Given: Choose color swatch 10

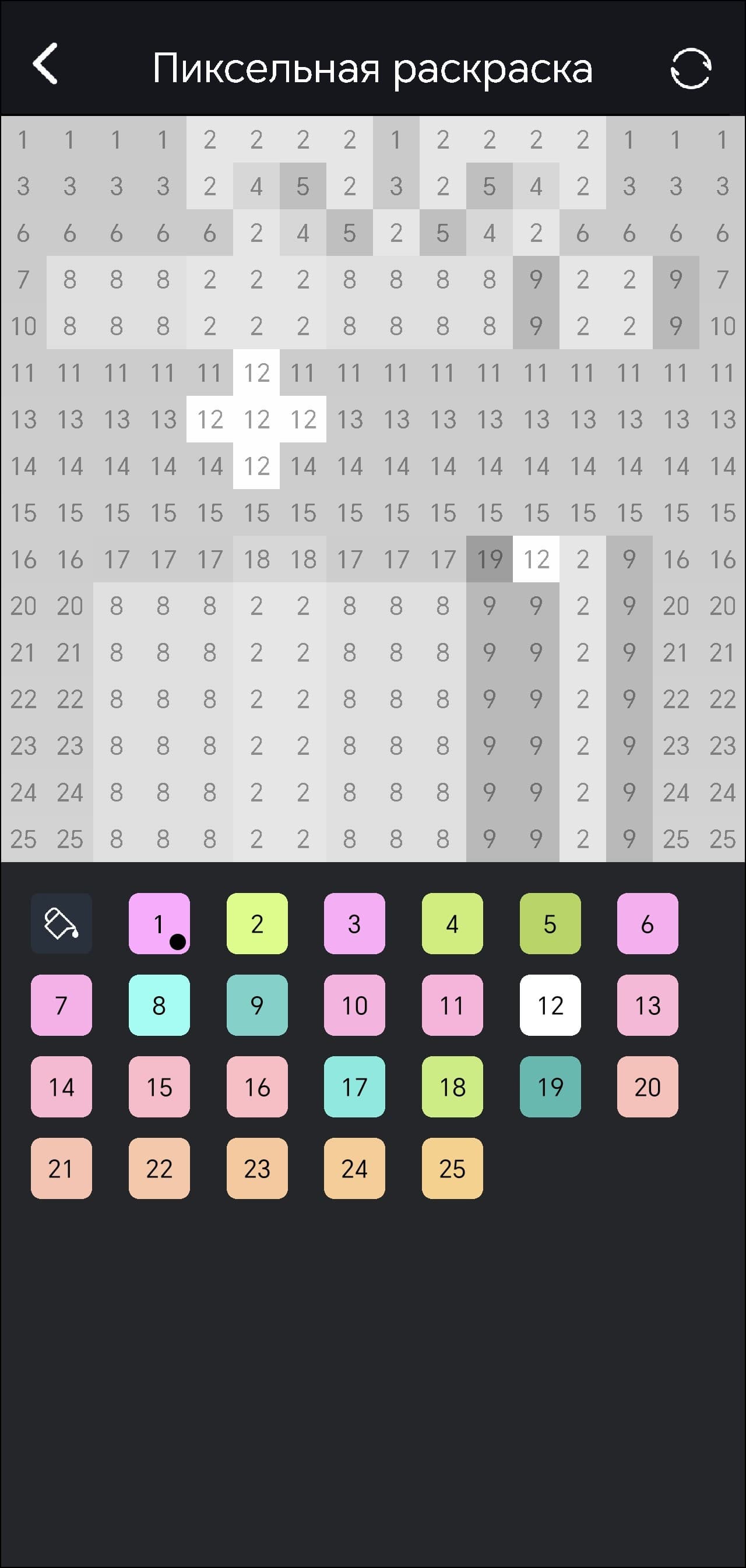Looking at the screenshot, I should point(355,1005).
